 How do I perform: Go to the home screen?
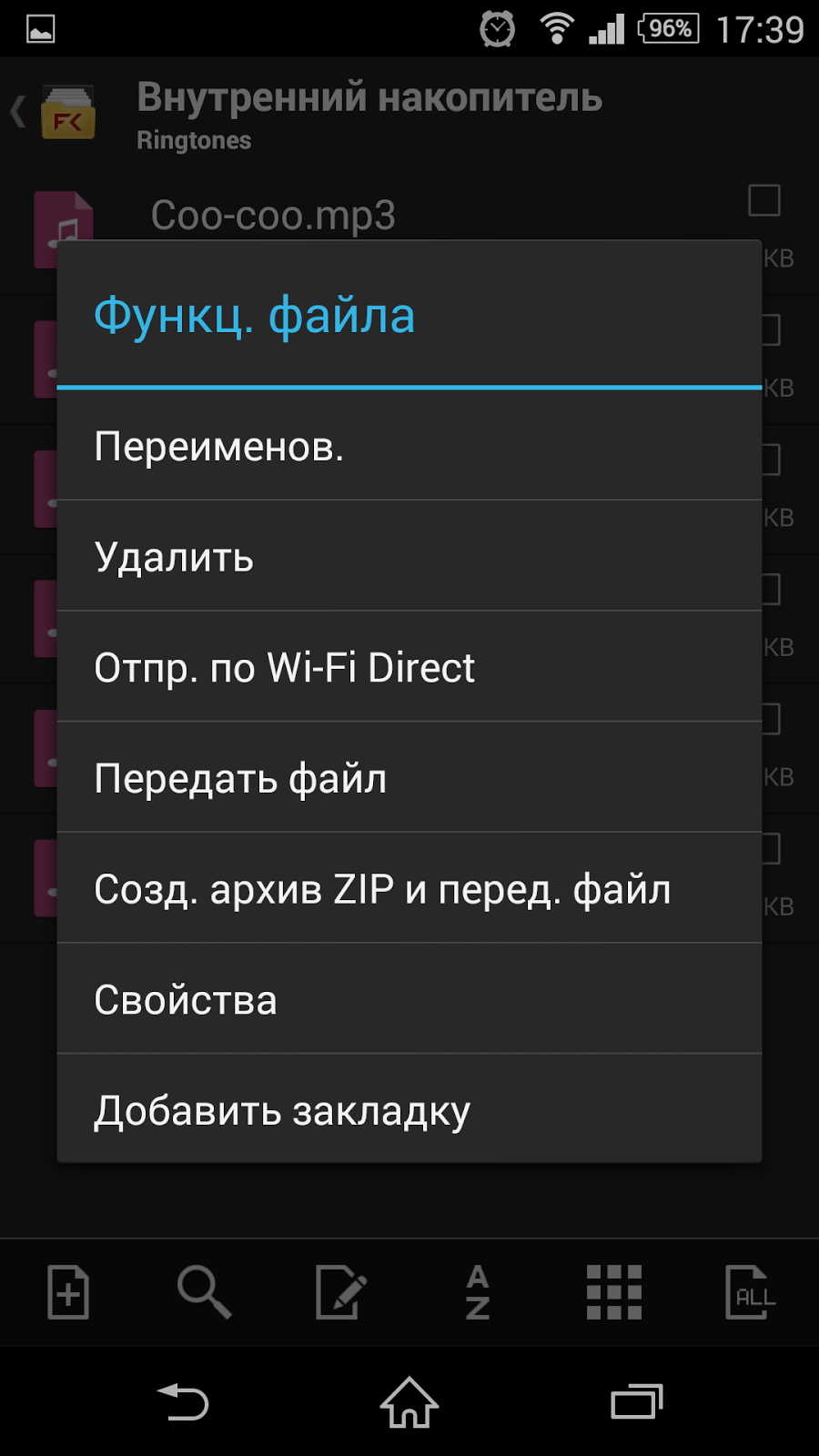click(409, 1402)
